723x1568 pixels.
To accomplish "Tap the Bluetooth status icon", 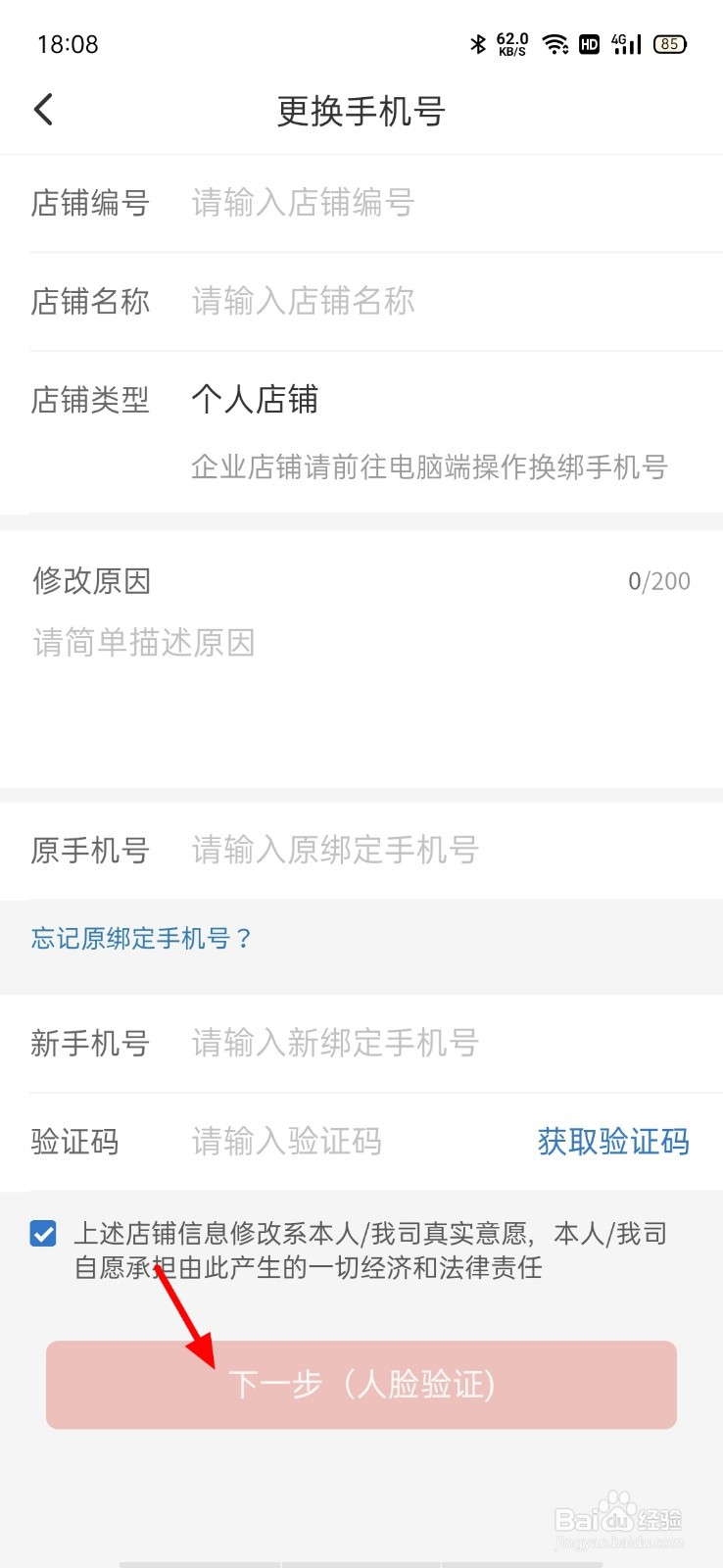I will point(477,43).
